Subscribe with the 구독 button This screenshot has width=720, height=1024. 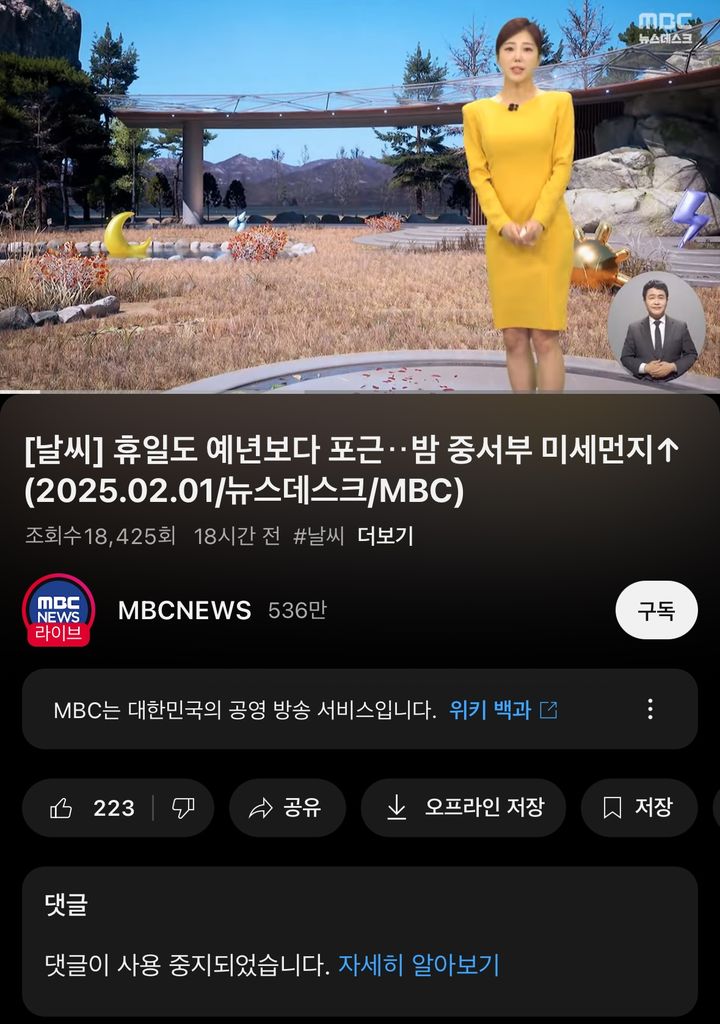point(656,610)
